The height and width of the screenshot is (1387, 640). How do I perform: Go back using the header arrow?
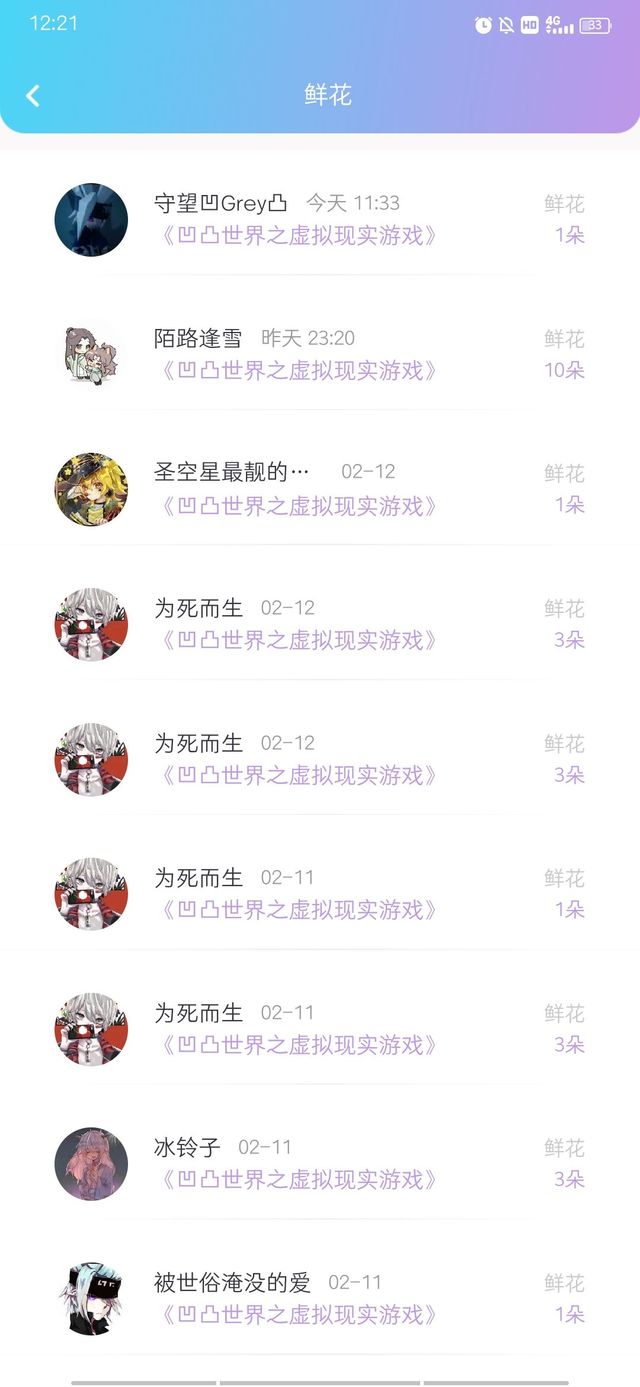(x=33, y=96)
